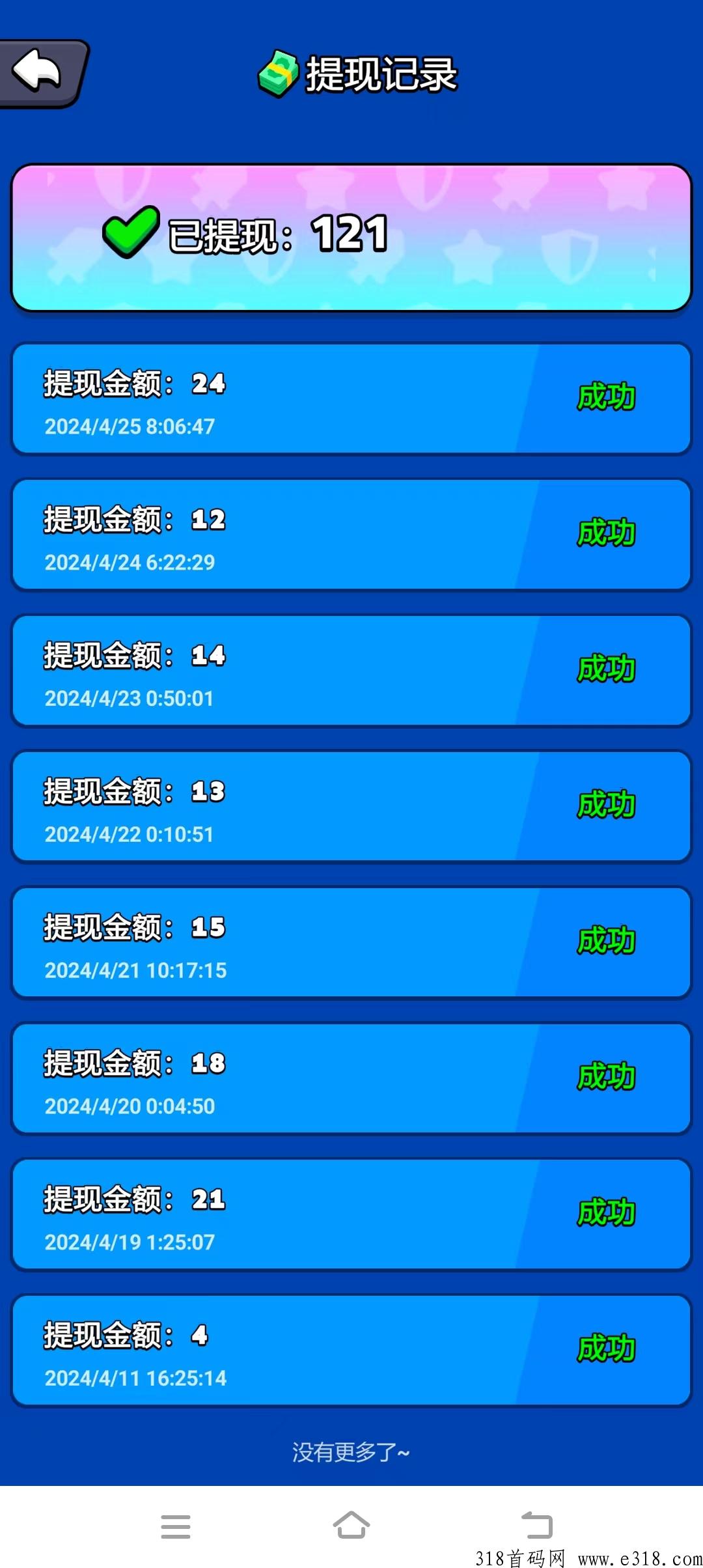Go back using the top-left arrow

(x=42, y=74)
